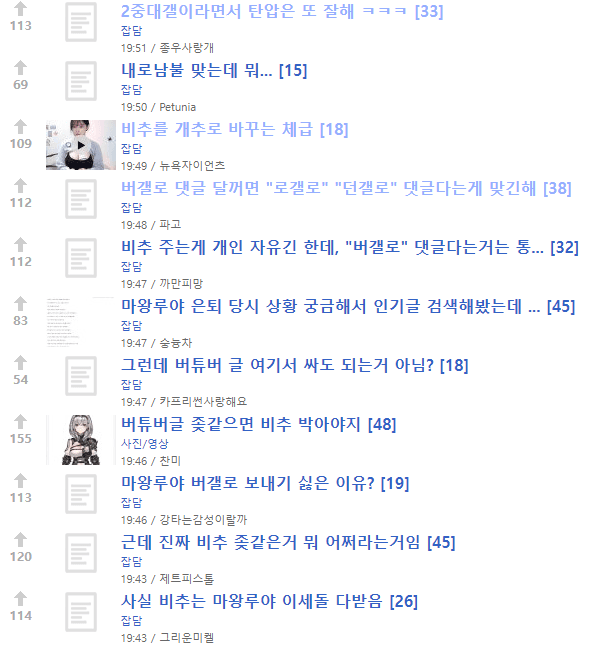615x650 pixels.
Task: Open post '2중대갤이라면서 탄압은 또 잘해'
Action: tap(265, 12)
